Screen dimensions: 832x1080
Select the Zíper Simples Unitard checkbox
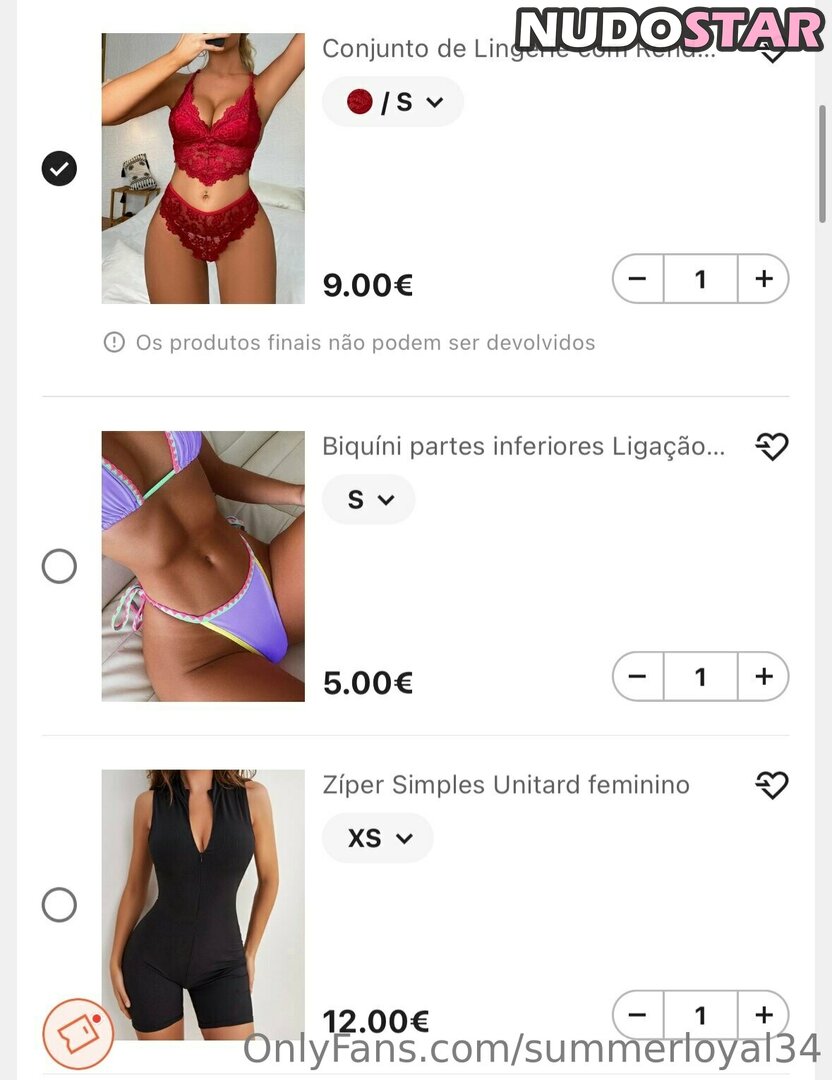59,906
